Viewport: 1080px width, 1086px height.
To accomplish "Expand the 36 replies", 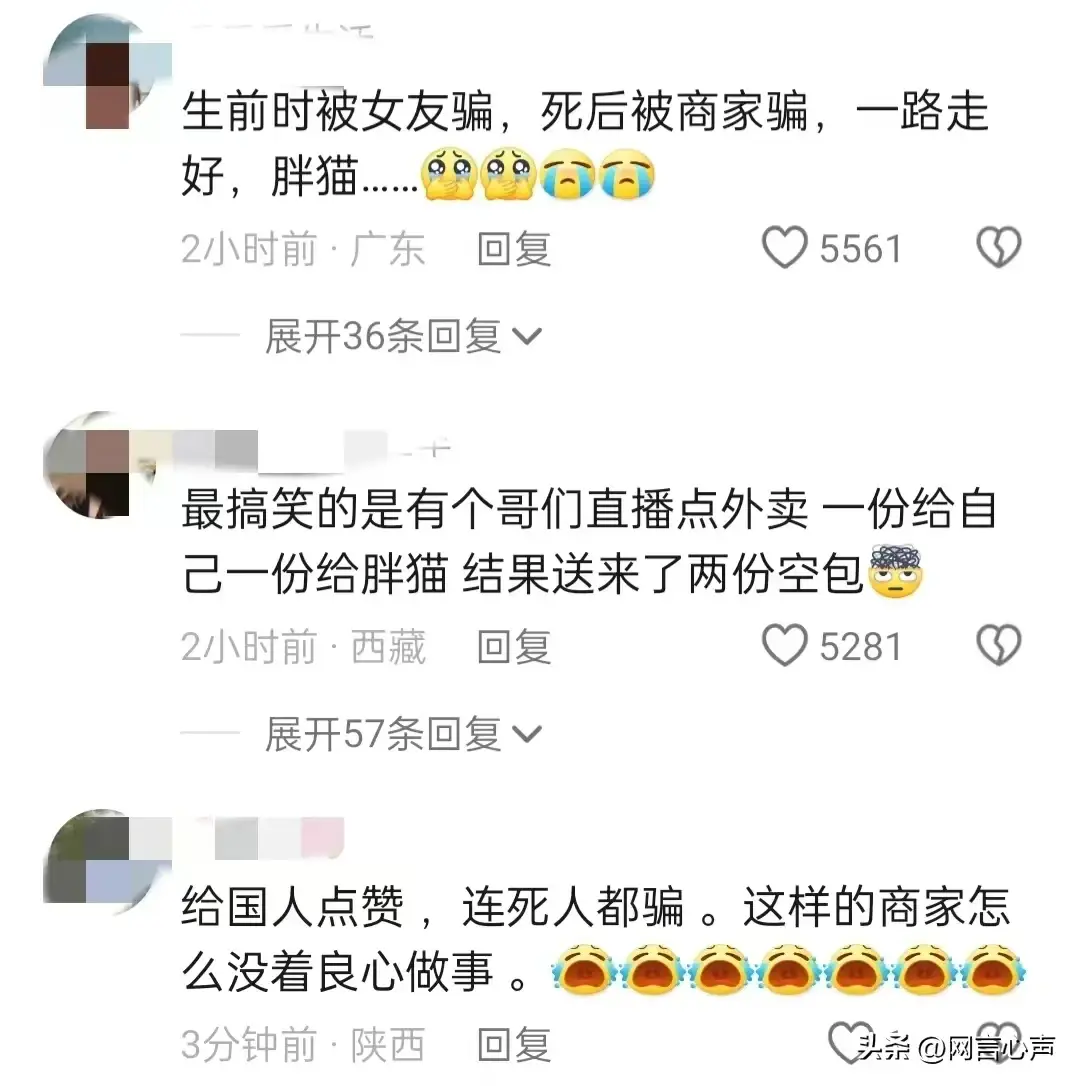I will point(402,337).
